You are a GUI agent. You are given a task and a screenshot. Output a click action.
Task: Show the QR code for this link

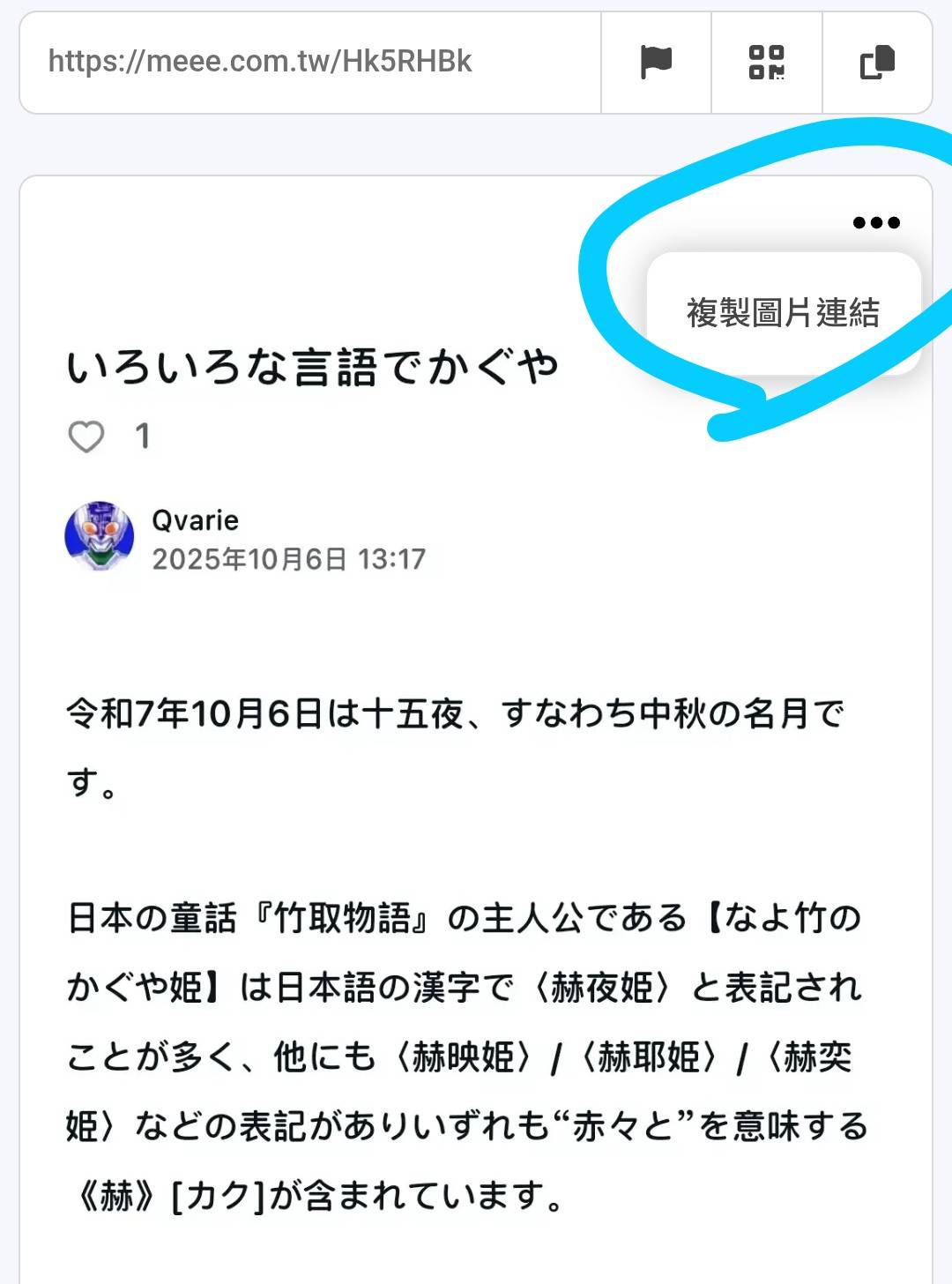coord(766,62)
